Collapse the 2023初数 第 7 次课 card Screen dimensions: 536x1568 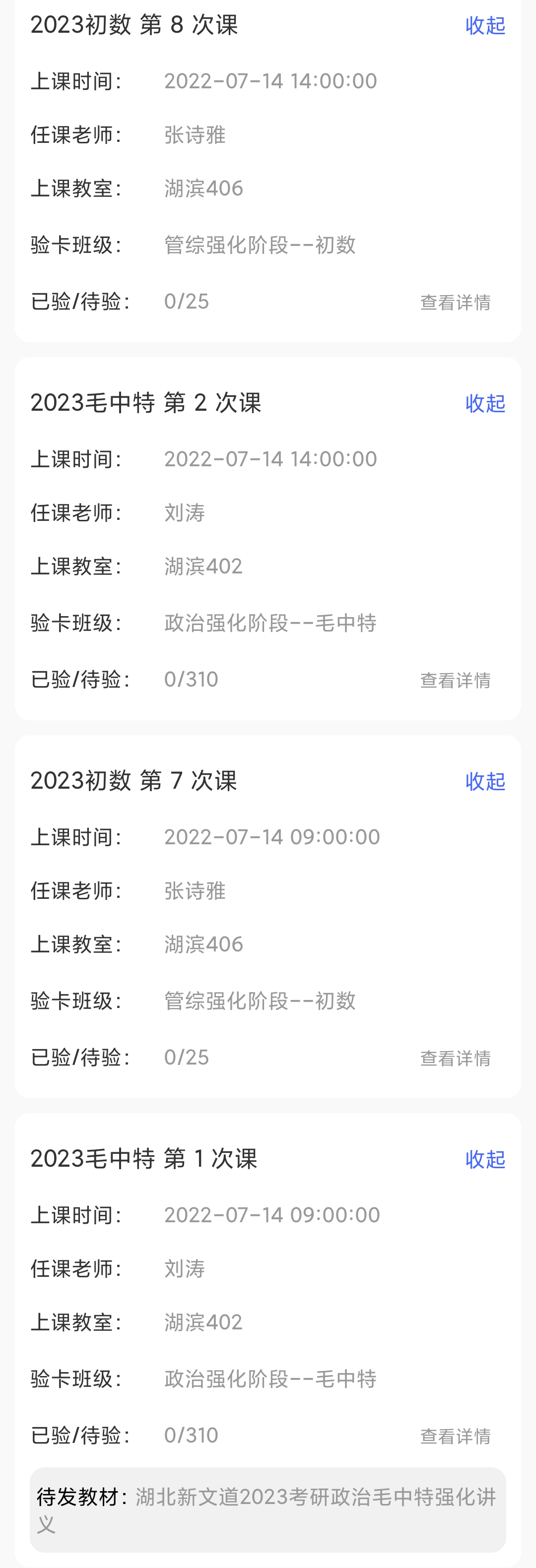[x=484, y=780]
